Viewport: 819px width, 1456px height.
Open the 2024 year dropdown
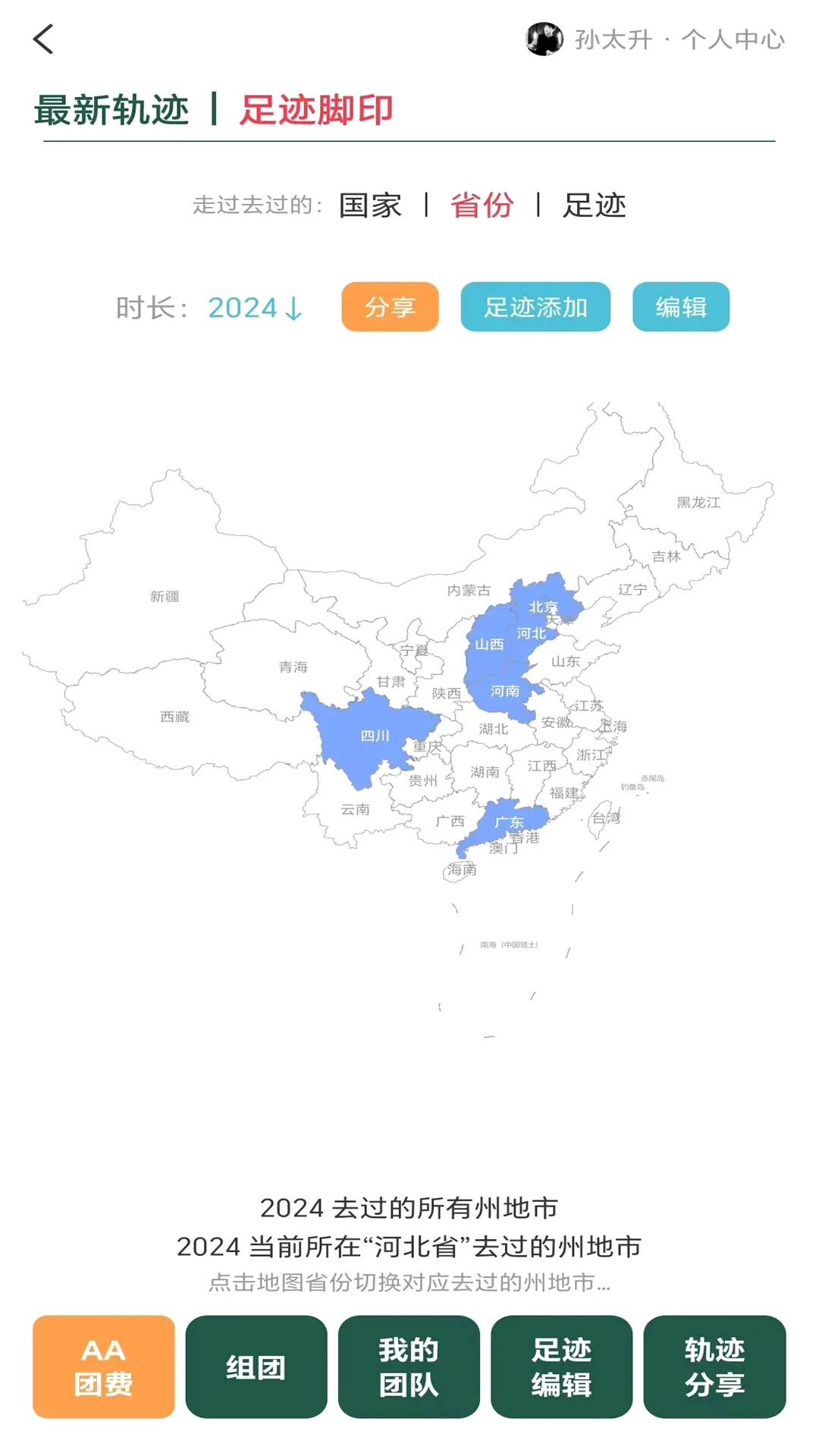(256, 307)
